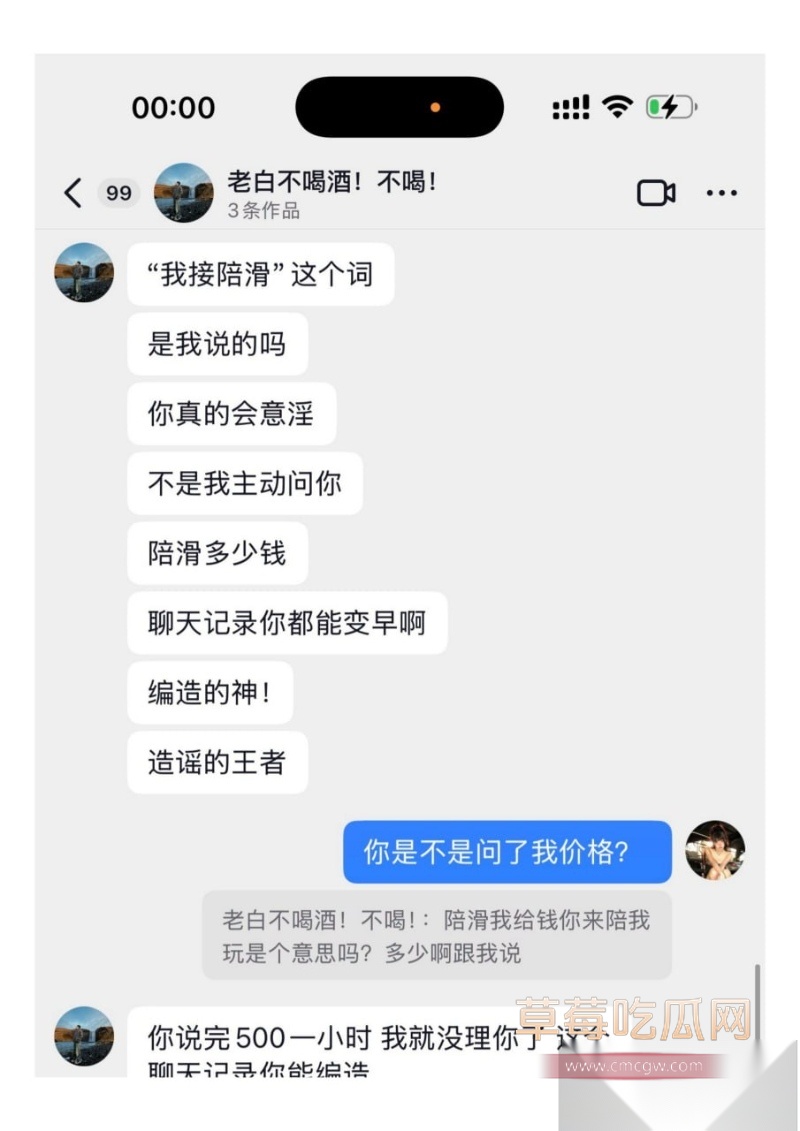Start a video call with 老白不喝酒
The height and width of the screenshot is (1131, 800).
(656, 192)
